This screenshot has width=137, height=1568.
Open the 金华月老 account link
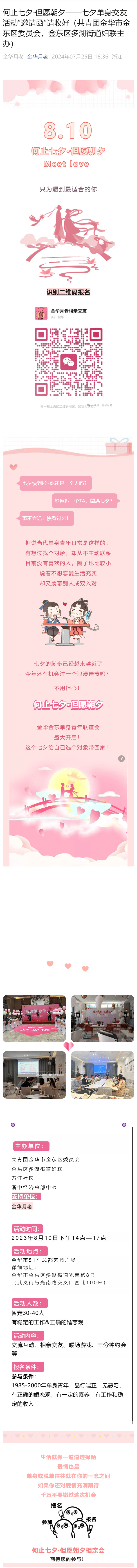37,57
